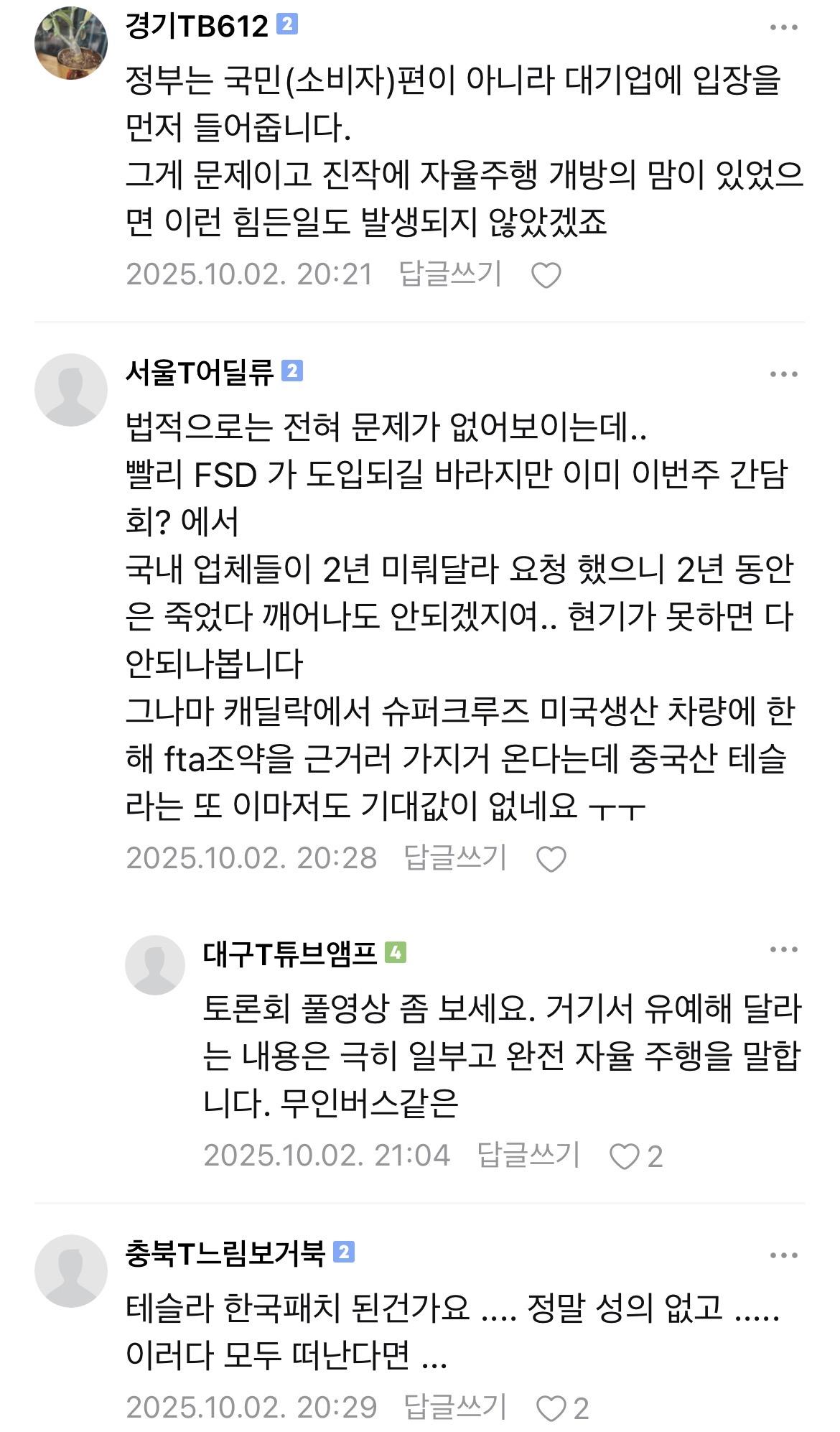This screenshot has width=840, height=1432.
Task: Open the overflow menu on 경기TB612's comment
Action: pos(783,28)
